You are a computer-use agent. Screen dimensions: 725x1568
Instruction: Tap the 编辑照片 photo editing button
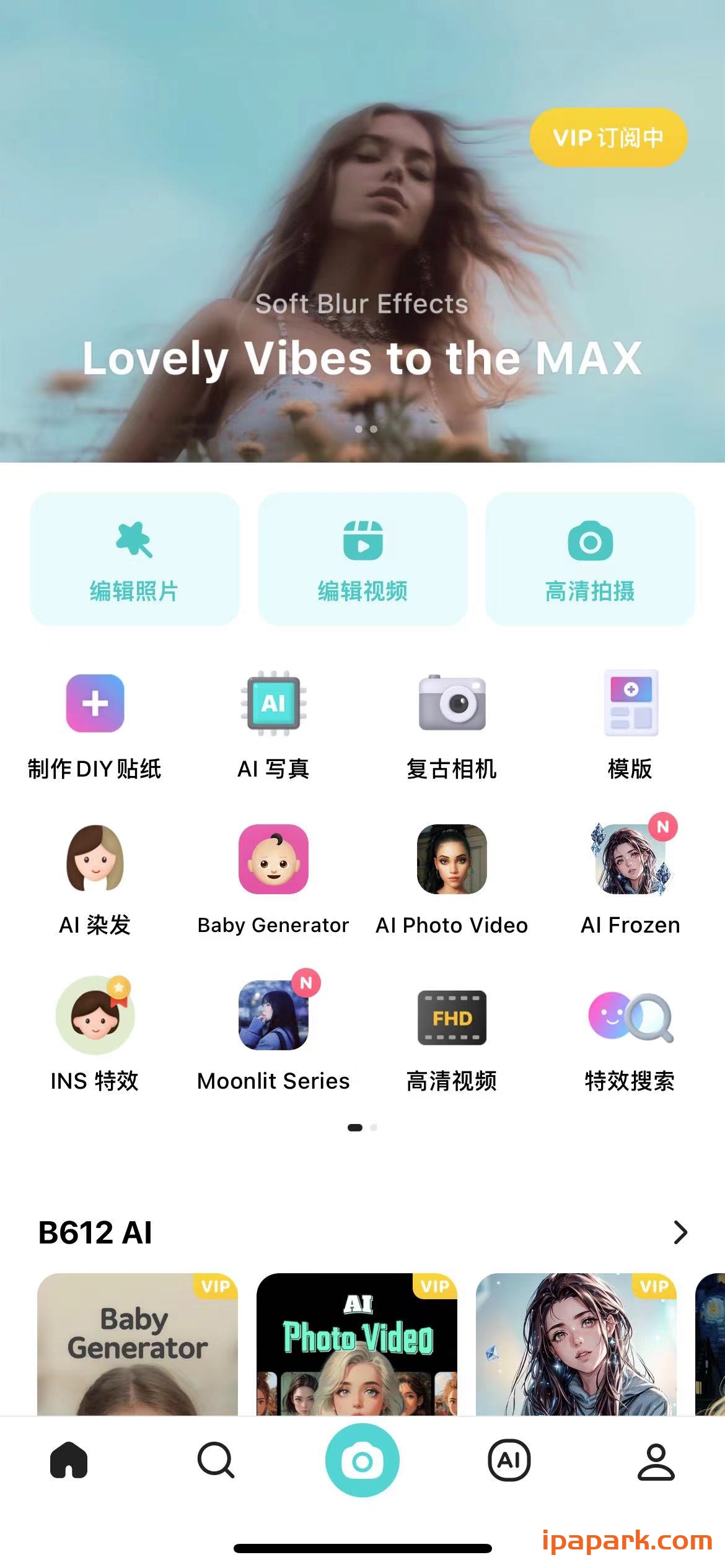pos(133,557)
